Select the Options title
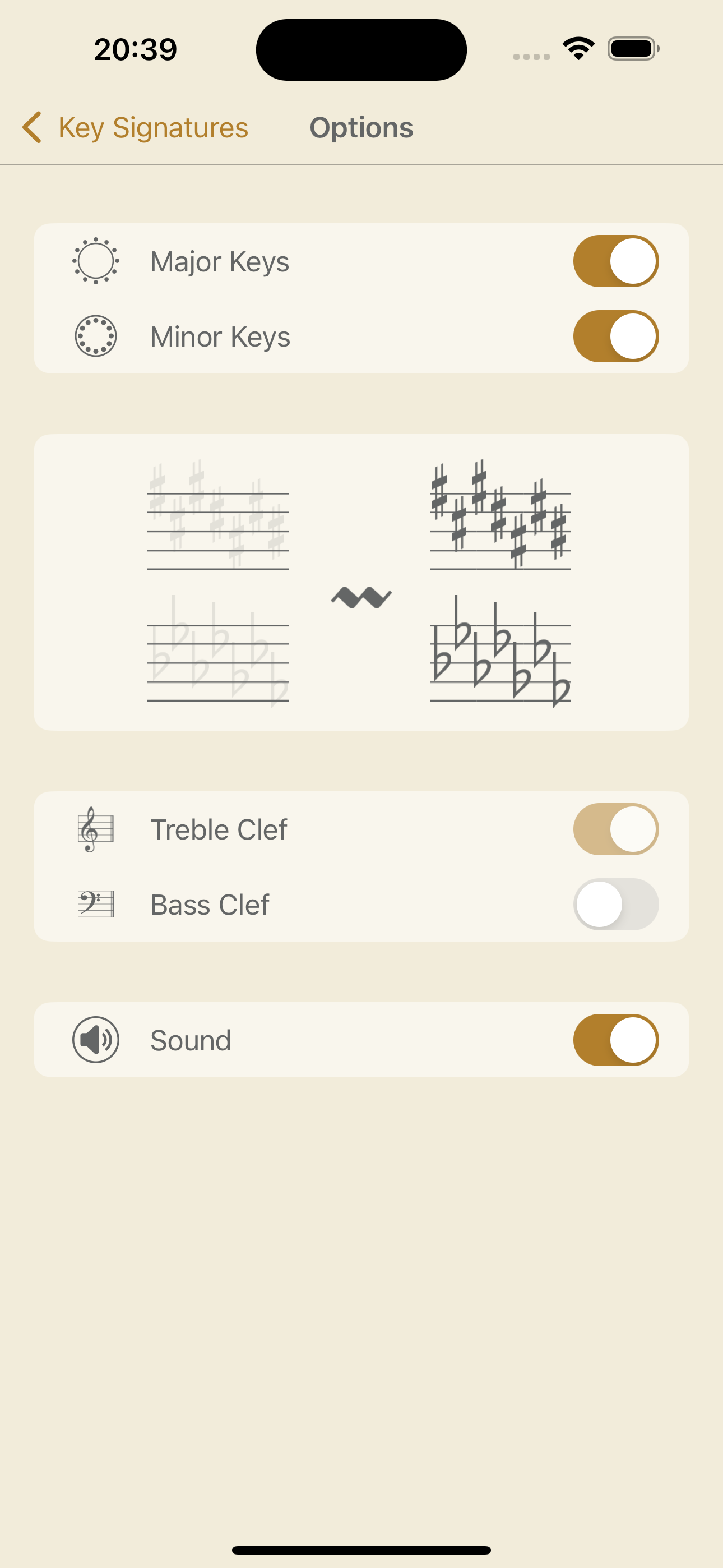Image resolution: width=723 pixels, height=1568 pixels. (361, 128)
